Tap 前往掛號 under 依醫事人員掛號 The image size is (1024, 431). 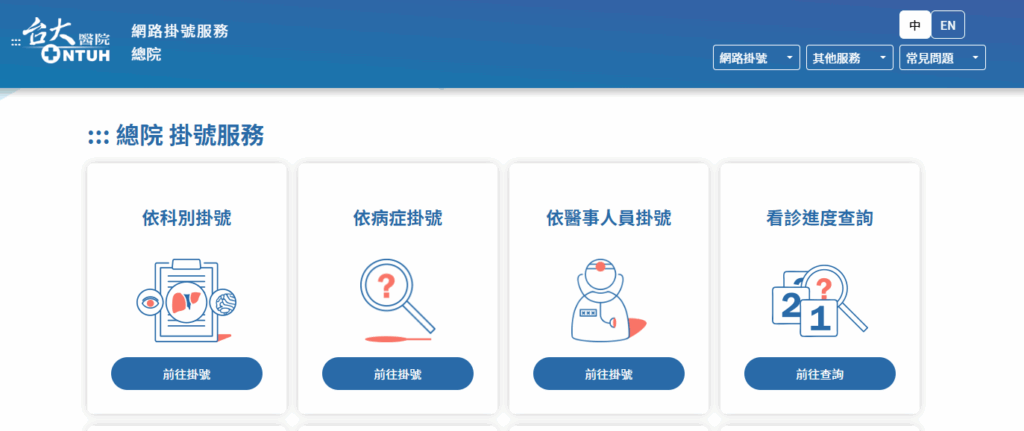[609, 374]
